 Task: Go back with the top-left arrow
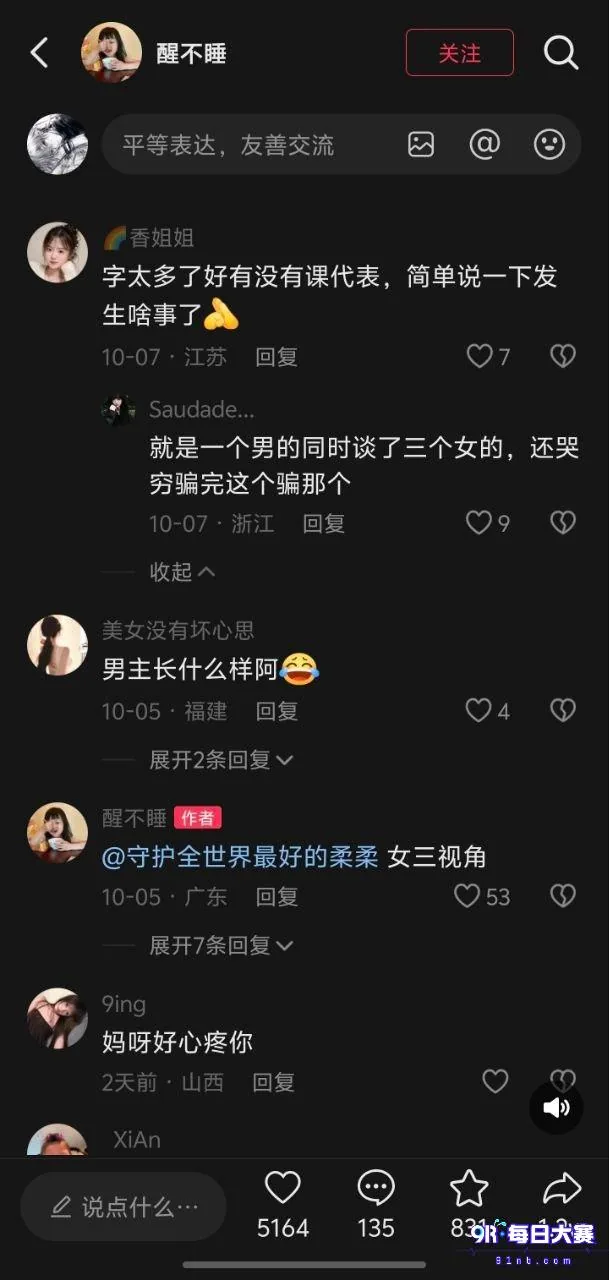[x=39, y=53]
